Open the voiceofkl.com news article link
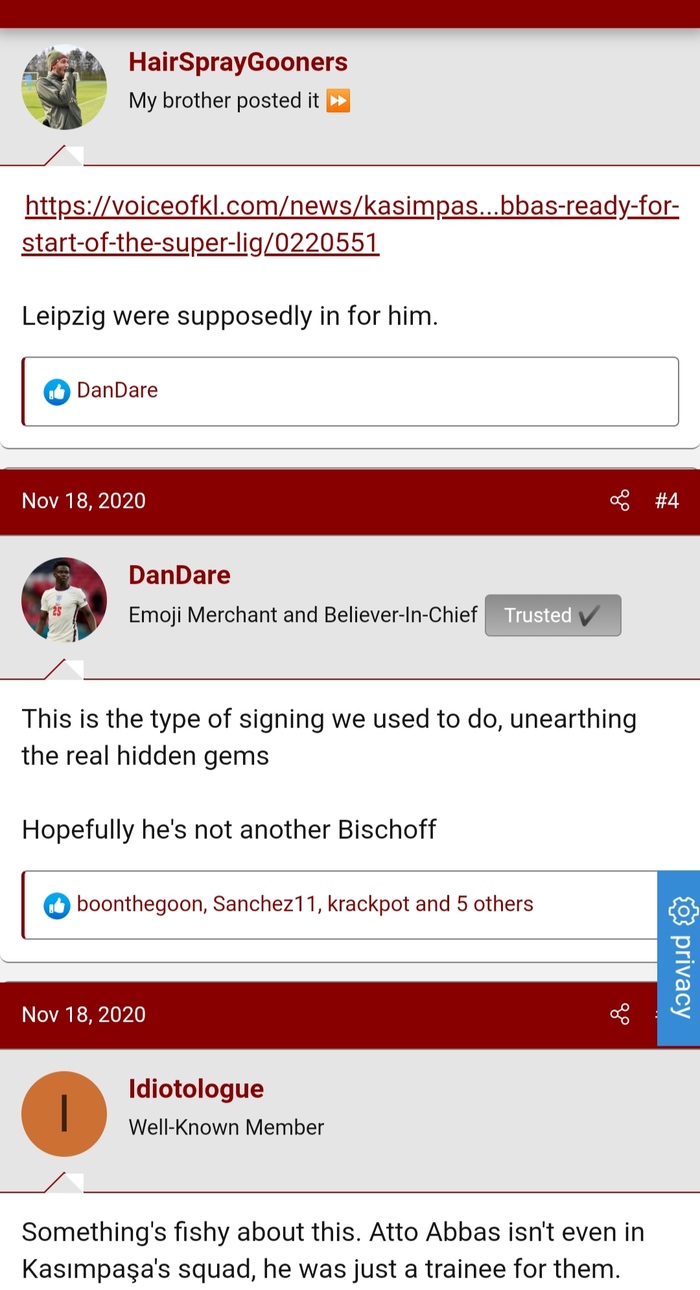 point(350,224)
